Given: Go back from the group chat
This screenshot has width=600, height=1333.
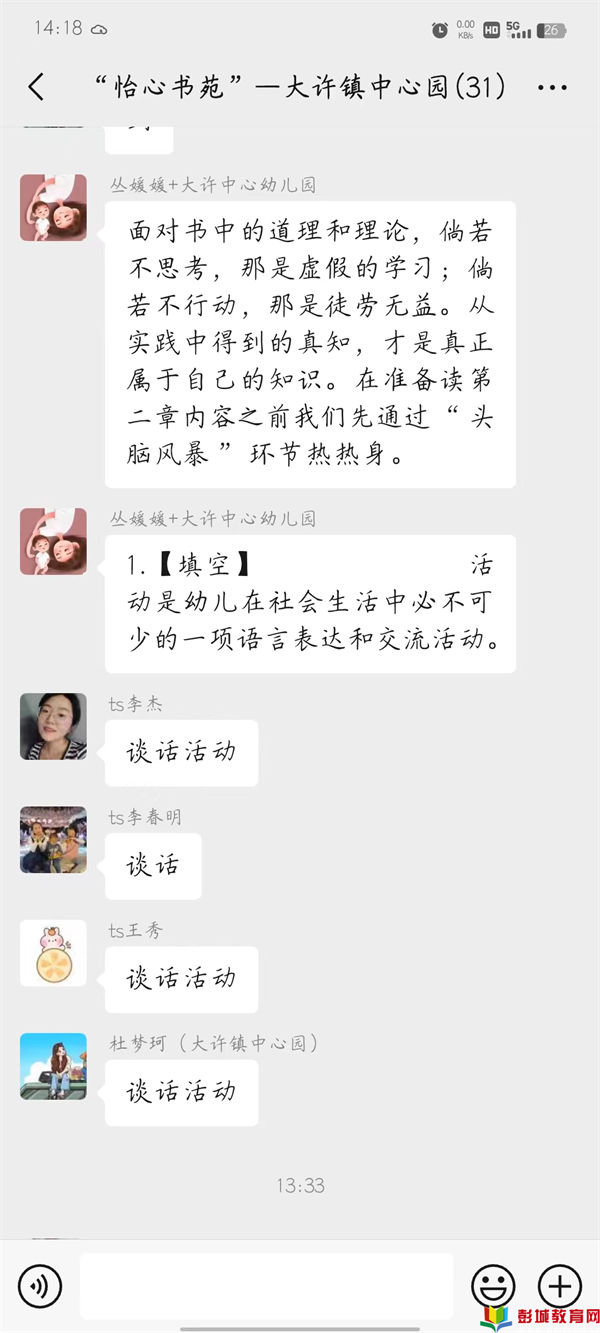Looking at the screenshot, I should 36,87.
